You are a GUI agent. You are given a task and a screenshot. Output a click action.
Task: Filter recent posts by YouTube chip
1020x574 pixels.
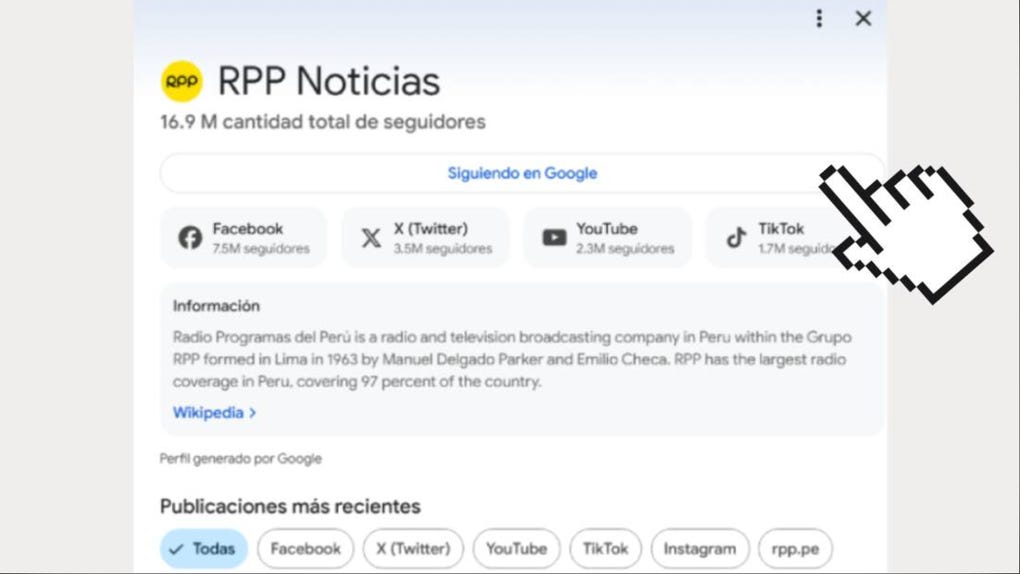pyautogui.click(x=516, y=548)
